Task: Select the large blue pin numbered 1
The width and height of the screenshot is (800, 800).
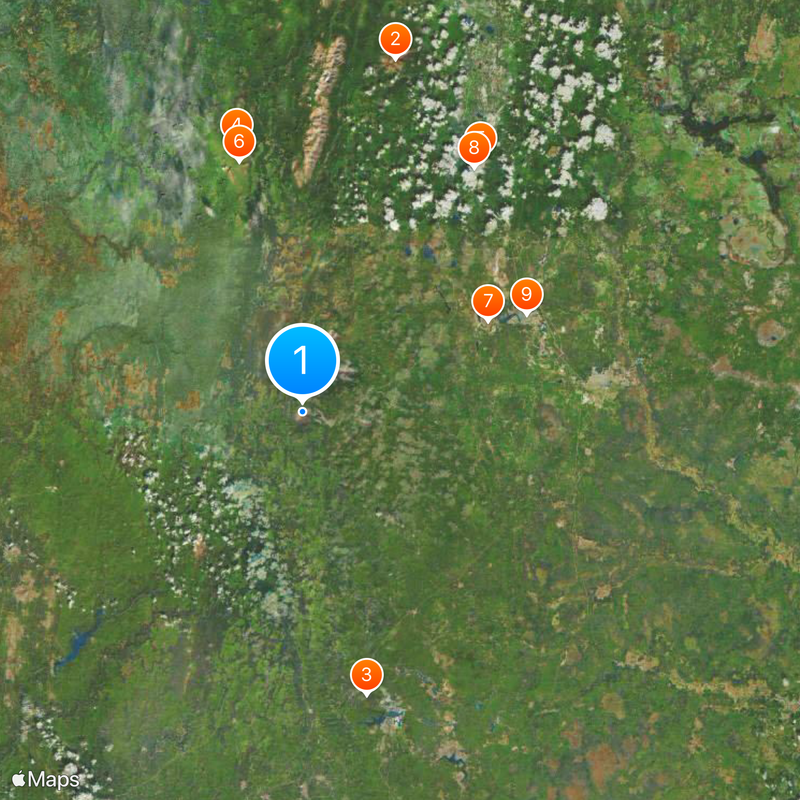Action: (302, 360)
